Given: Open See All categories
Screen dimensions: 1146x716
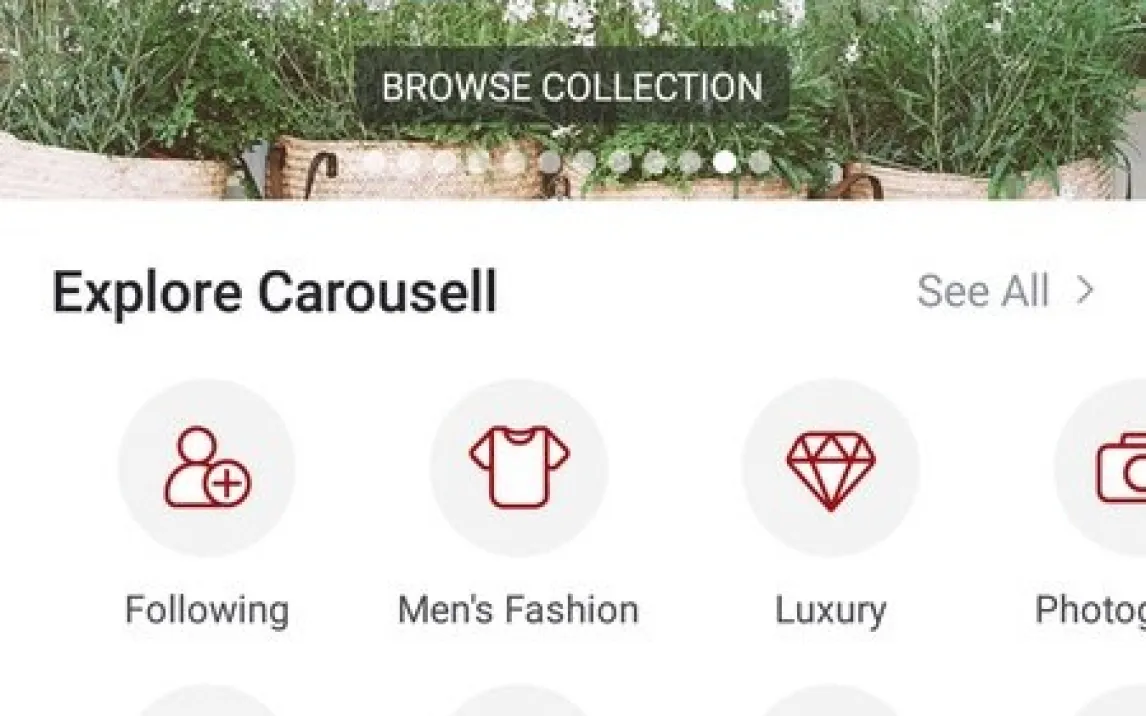Looking at the screenshot, I should coord(1005,292).
